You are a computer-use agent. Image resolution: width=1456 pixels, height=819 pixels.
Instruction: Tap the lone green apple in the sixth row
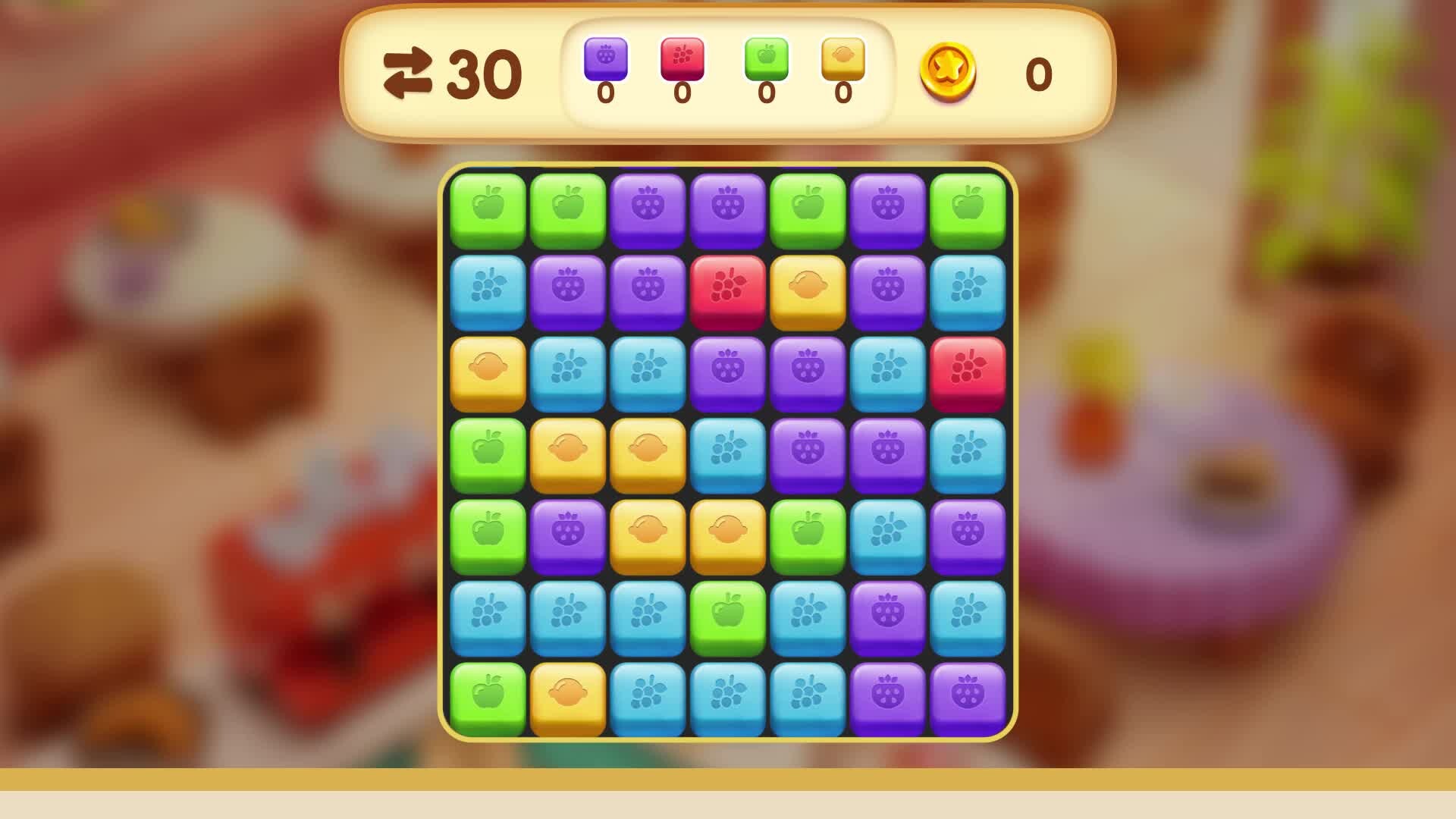(x=727, y=617)
